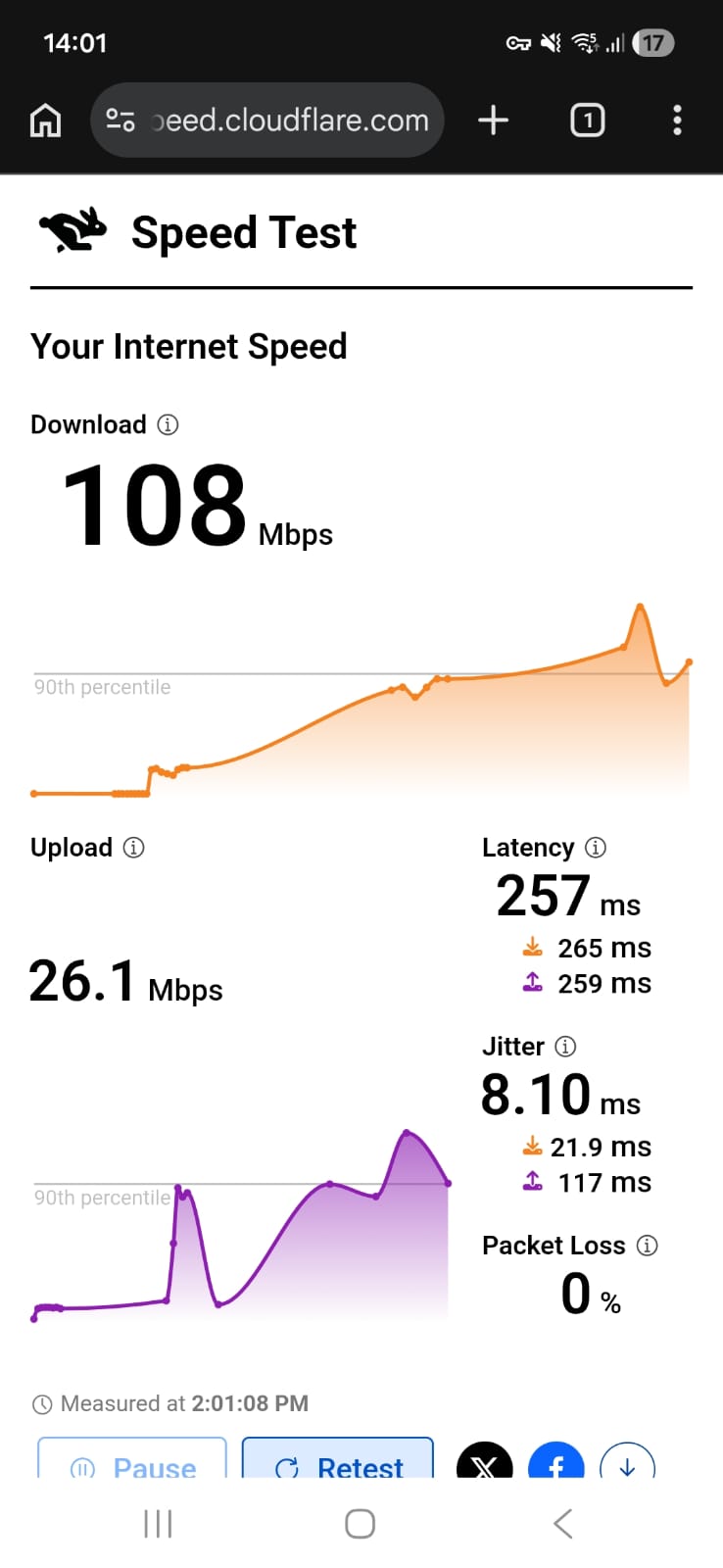
Task: Open the Jitter info tooltip
Action: [x=566, y=1047]
